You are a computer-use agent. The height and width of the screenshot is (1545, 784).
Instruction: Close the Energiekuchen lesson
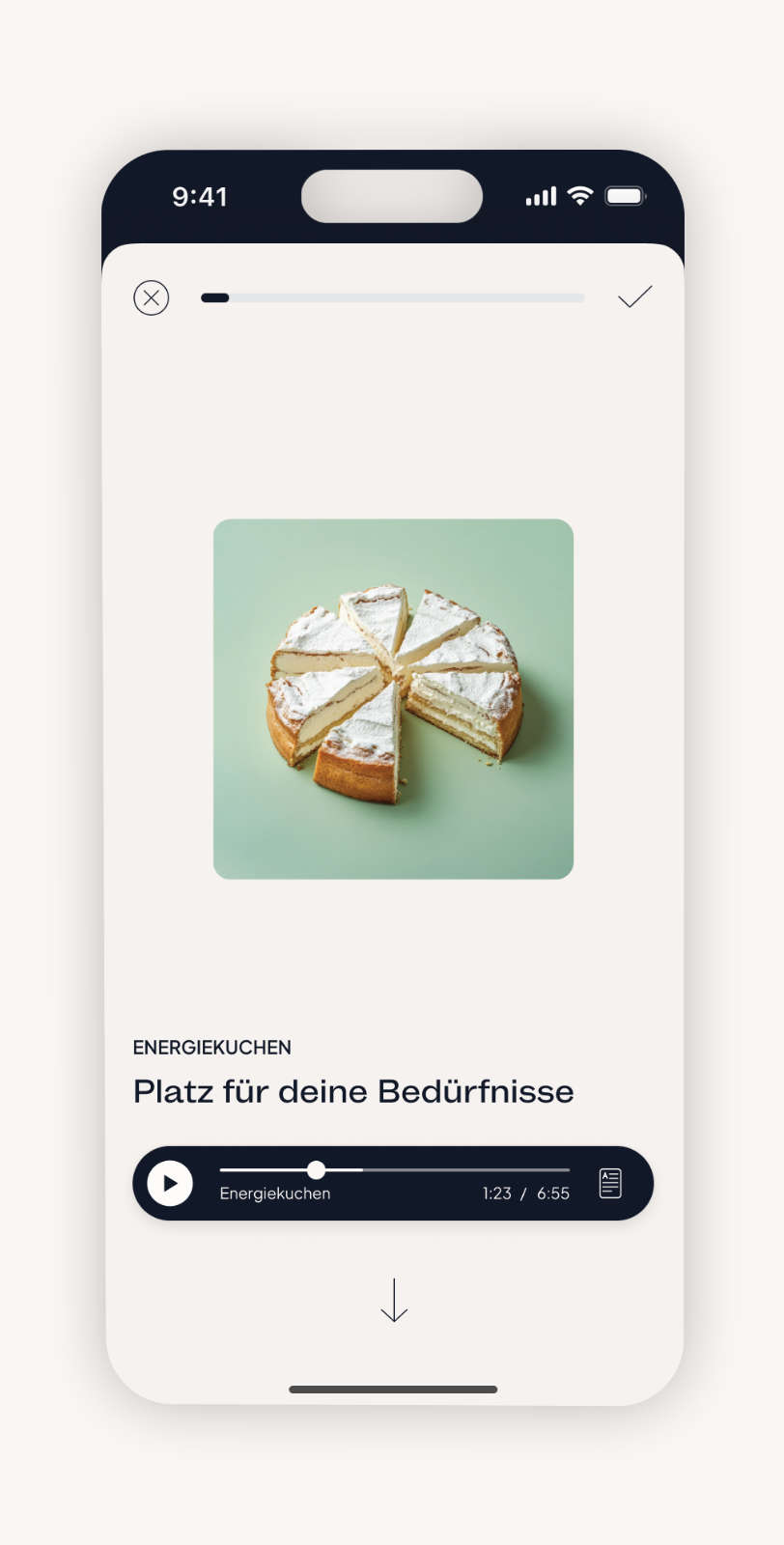(151, 297)
